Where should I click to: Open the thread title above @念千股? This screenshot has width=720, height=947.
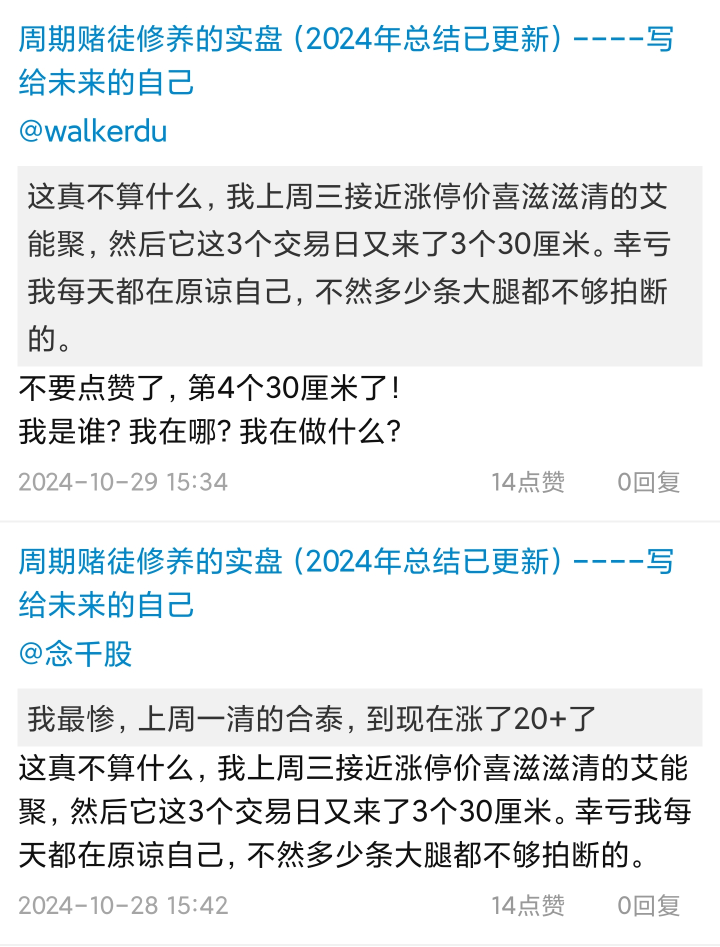point(345,582)
